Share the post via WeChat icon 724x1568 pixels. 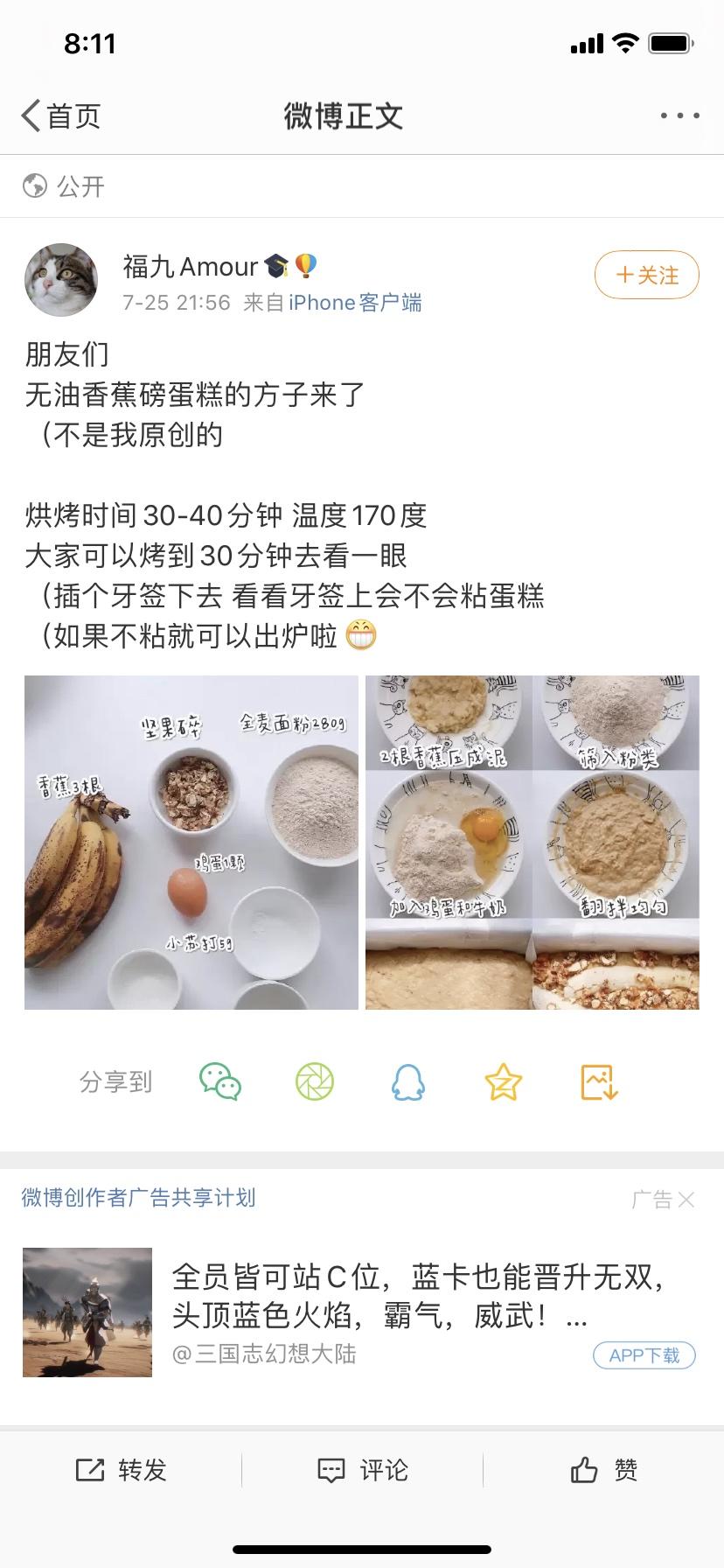click(219, 1081)
